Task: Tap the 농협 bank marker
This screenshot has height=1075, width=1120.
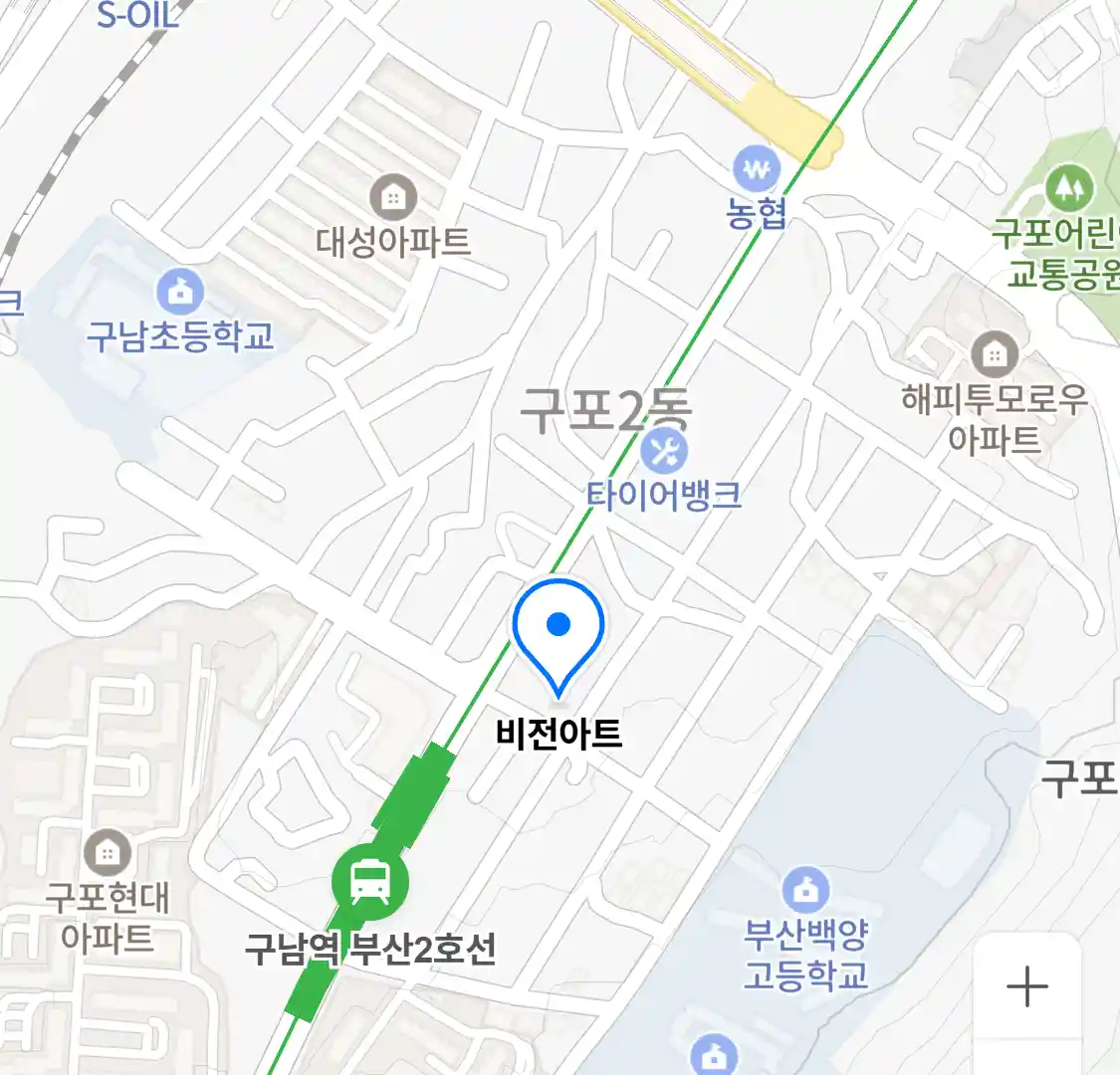Action: [x=757, y=170]
